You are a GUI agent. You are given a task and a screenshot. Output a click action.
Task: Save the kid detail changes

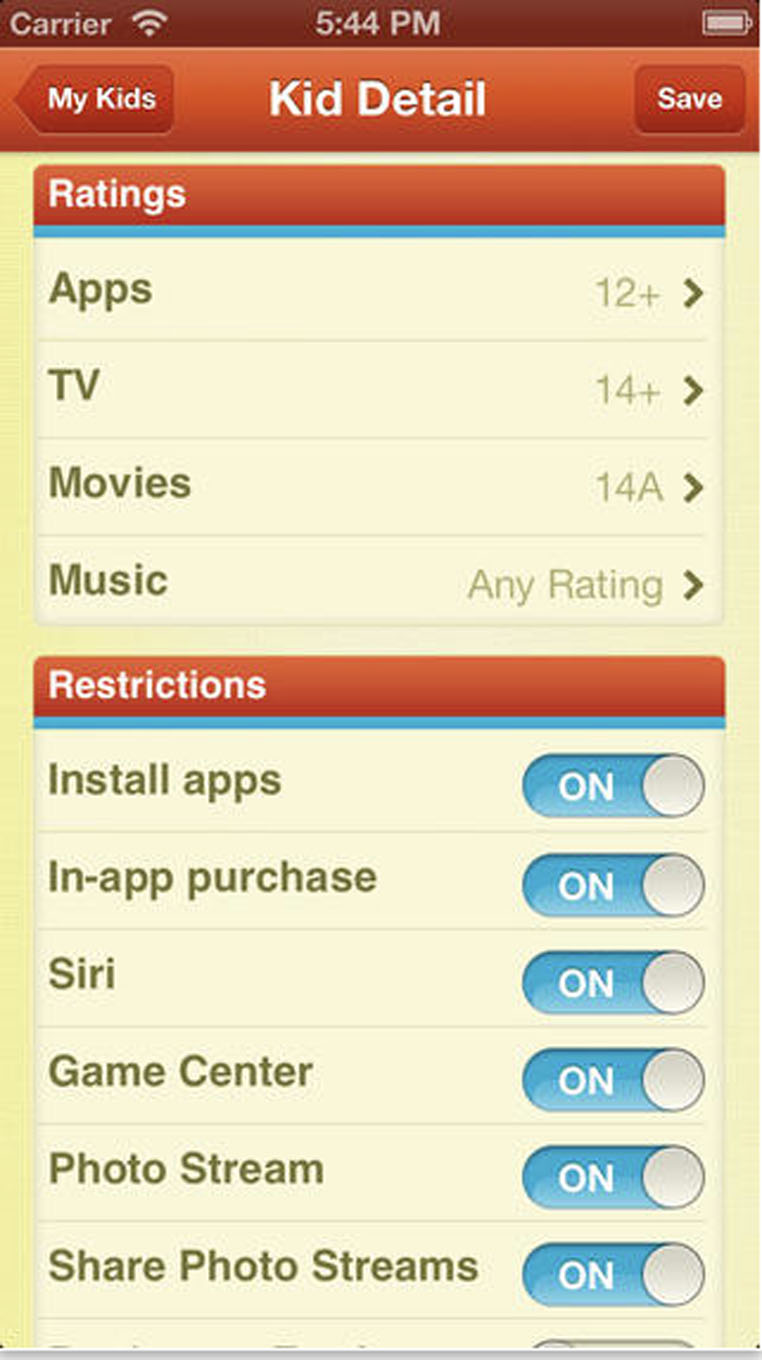689,100
